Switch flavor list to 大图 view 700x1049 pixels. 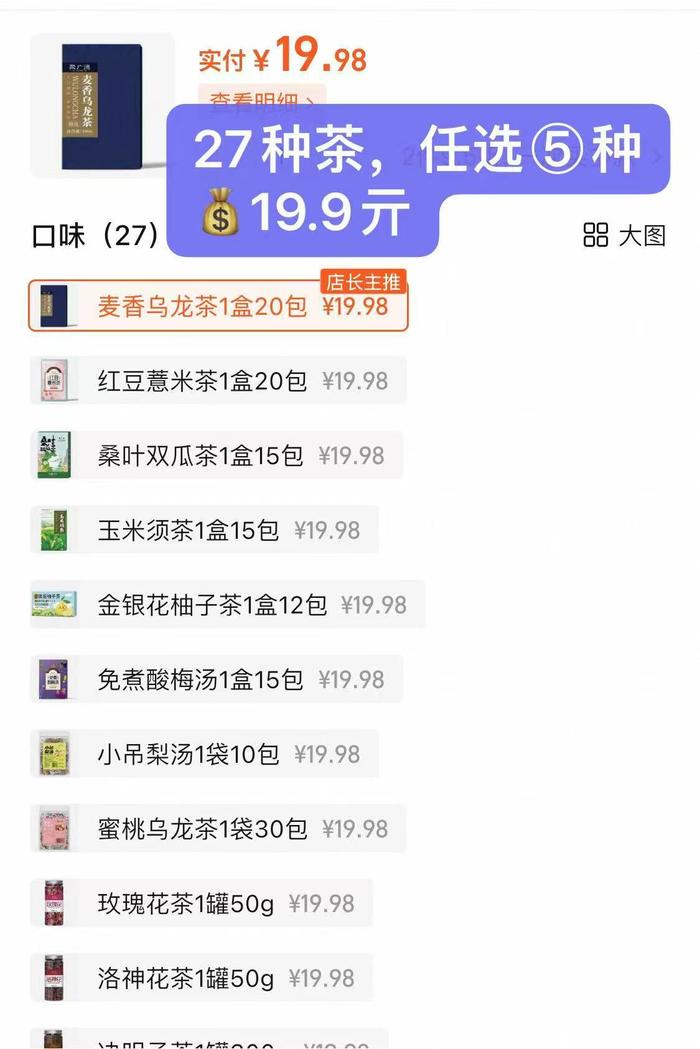coord(624,236)
